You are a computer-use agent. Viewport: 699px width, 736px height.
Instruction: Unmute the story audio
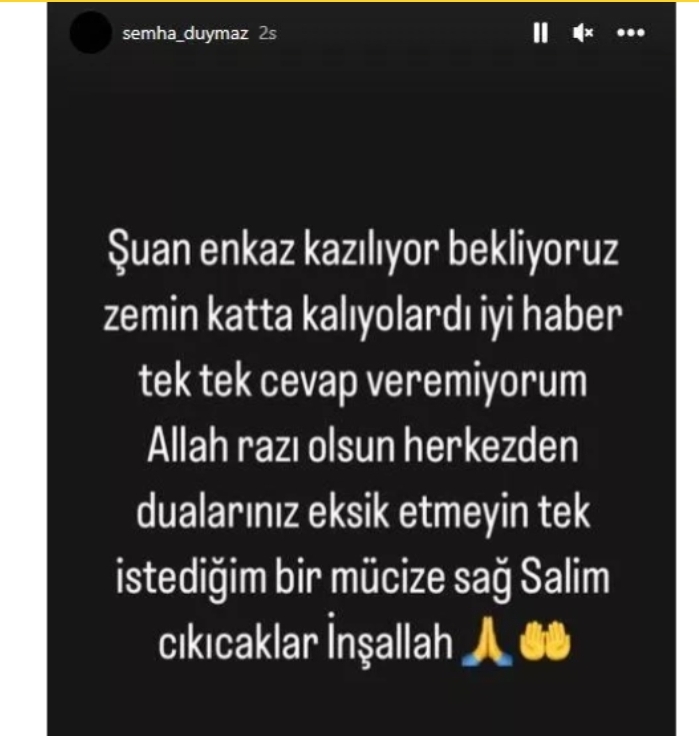pos(583,33)
